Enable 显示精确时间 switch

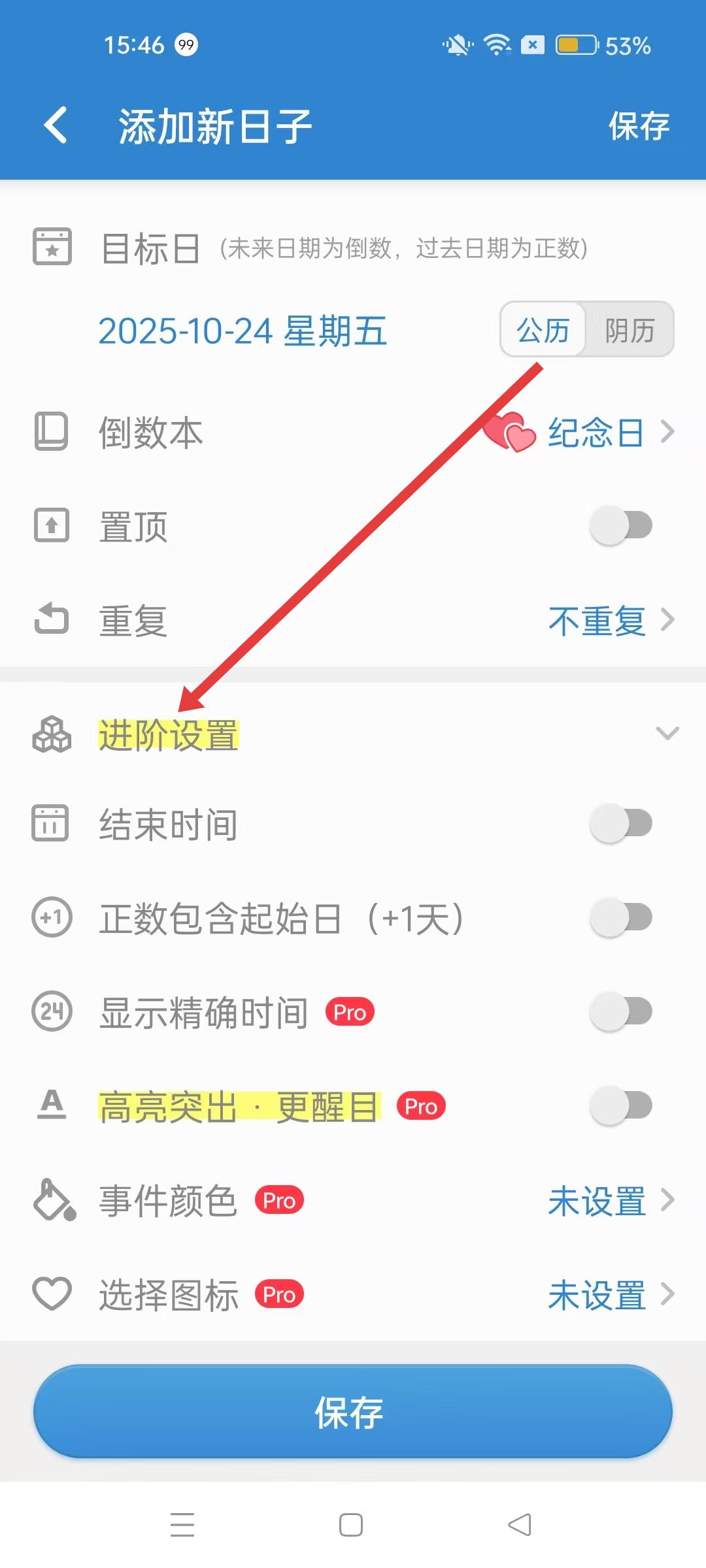[620, 1012]
